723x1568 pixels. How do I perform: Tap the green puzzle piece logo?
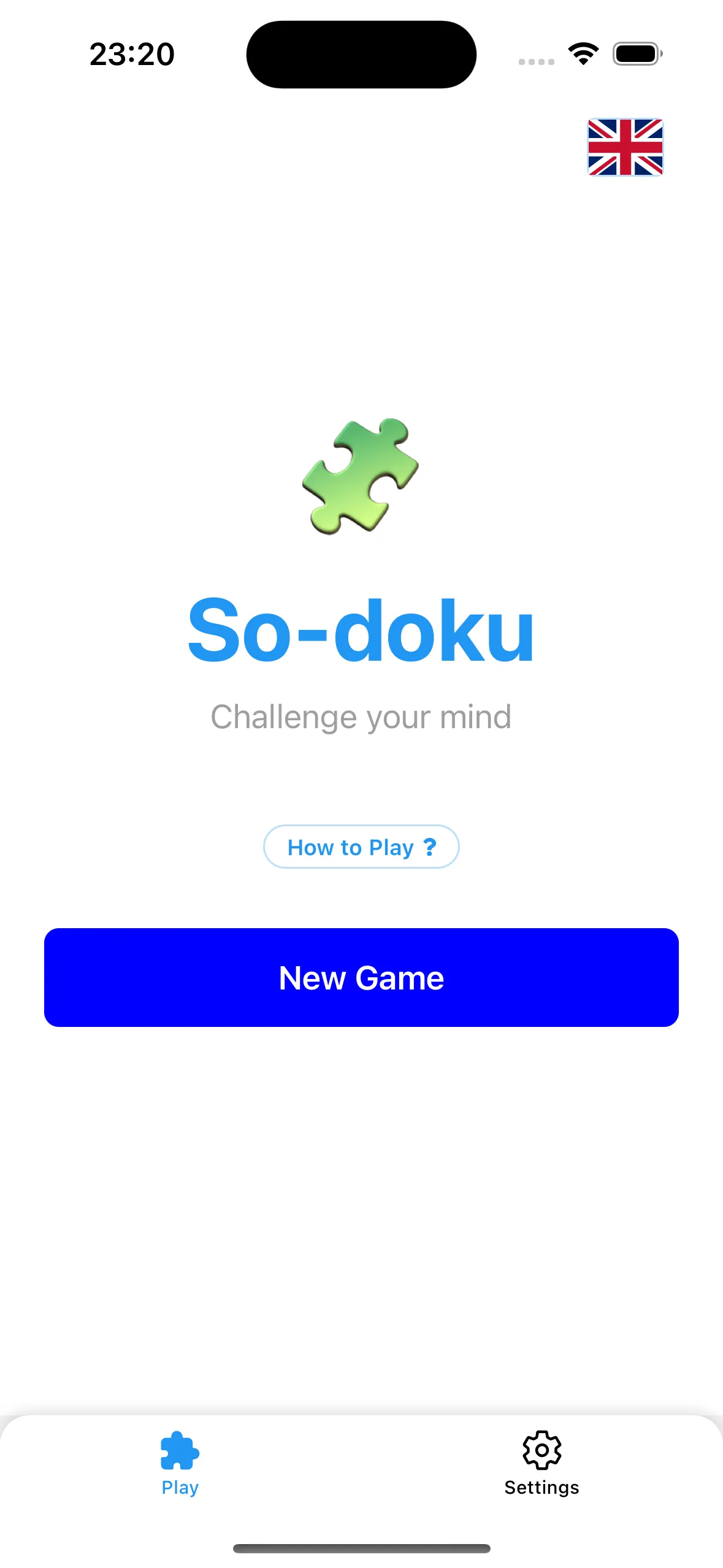pos(359,475)
